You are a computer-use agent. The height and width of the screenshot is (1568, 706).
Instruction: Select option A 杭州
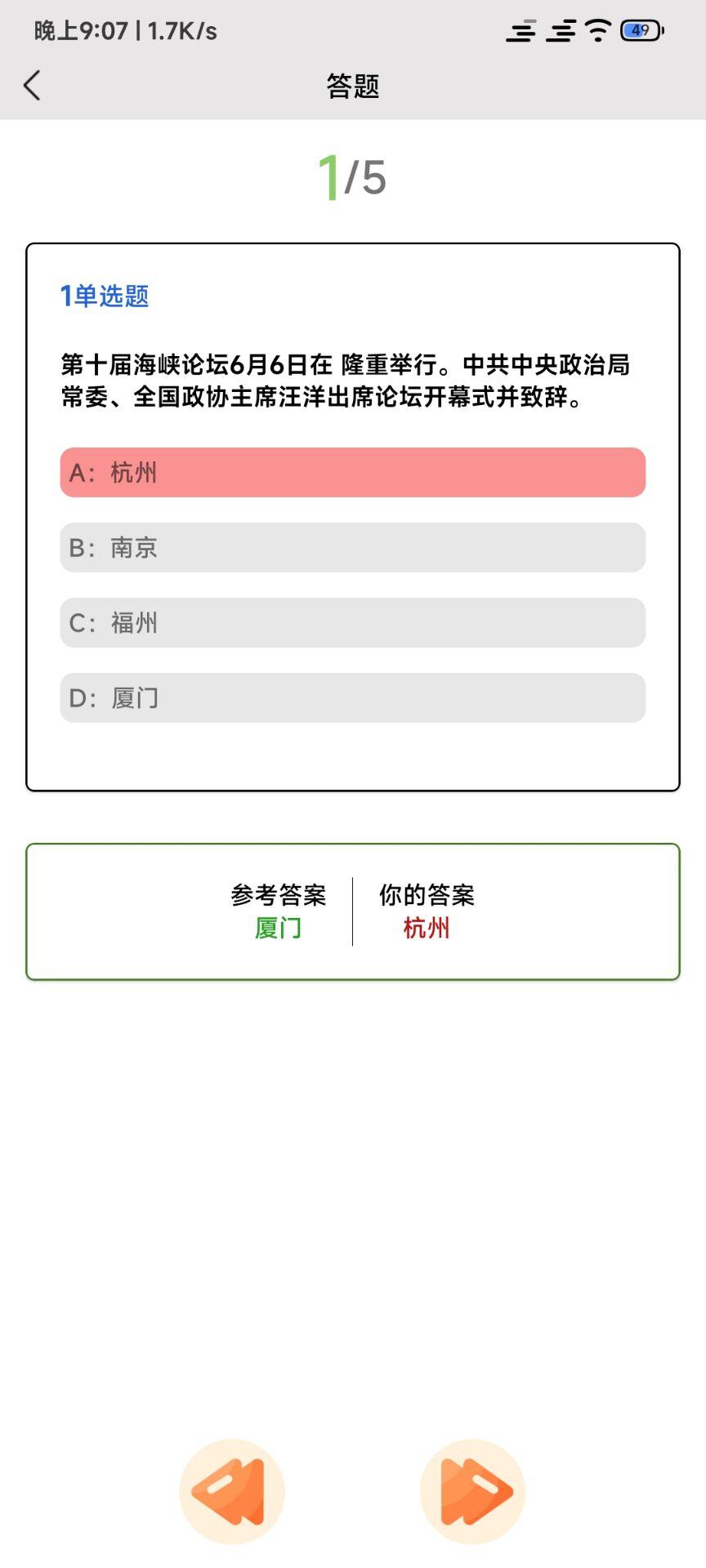click(352, 472)
